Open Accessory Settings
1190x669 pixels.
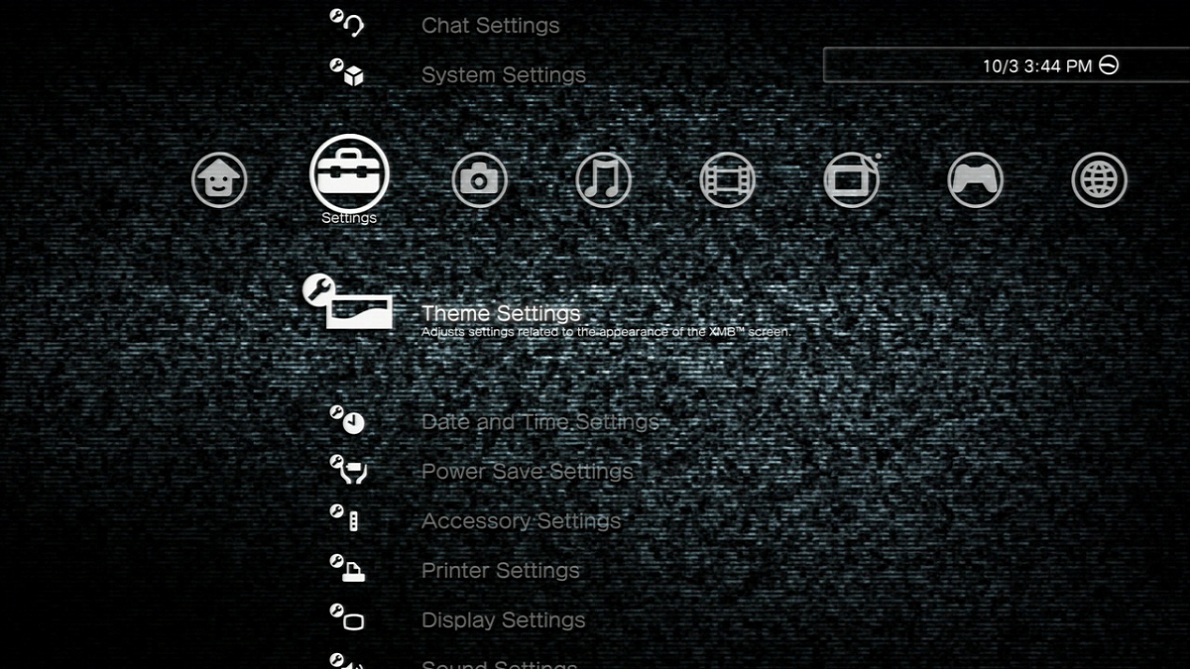pyautogui.click(x=520, y=521)
